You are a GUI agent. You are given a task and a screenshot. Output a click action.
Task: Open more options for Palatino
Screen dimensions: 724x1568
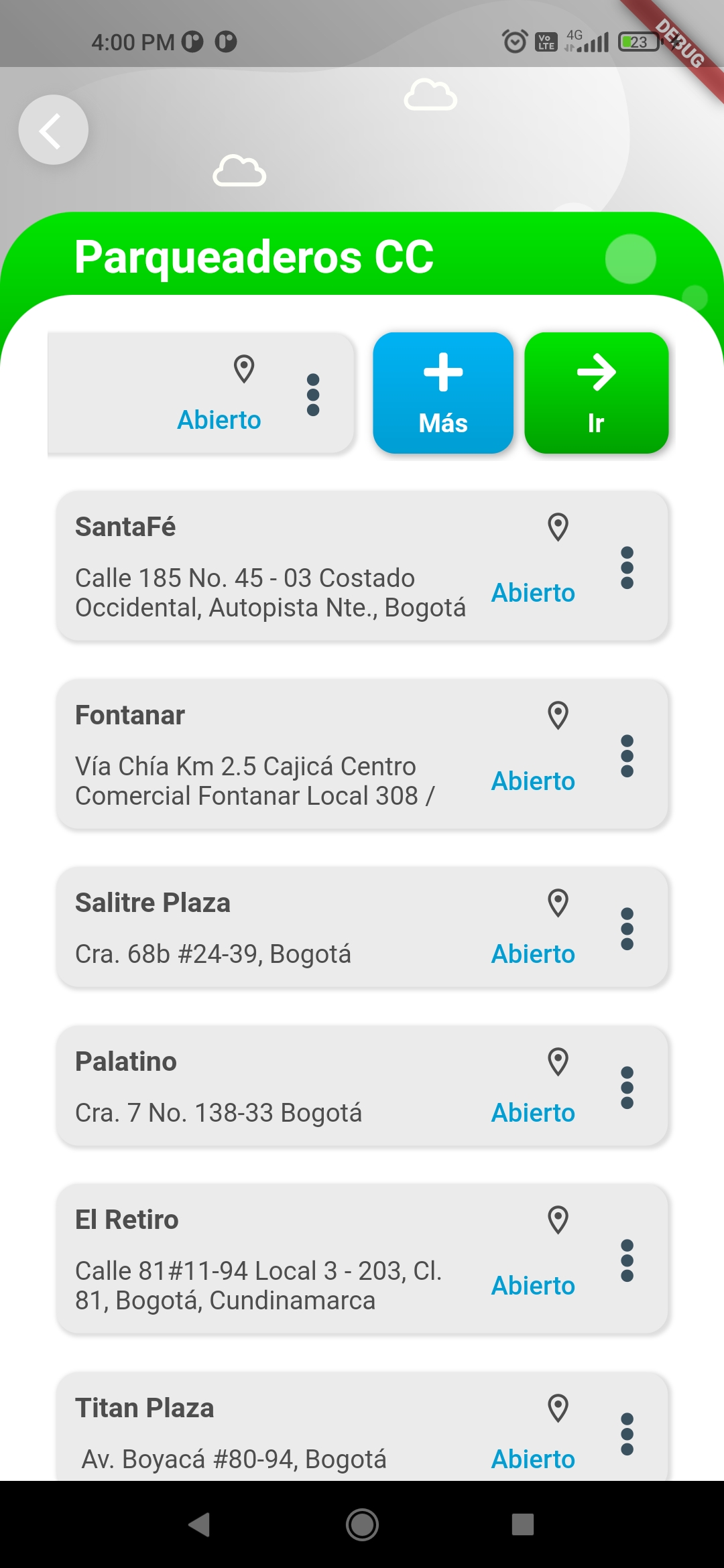coord(627,1088)
